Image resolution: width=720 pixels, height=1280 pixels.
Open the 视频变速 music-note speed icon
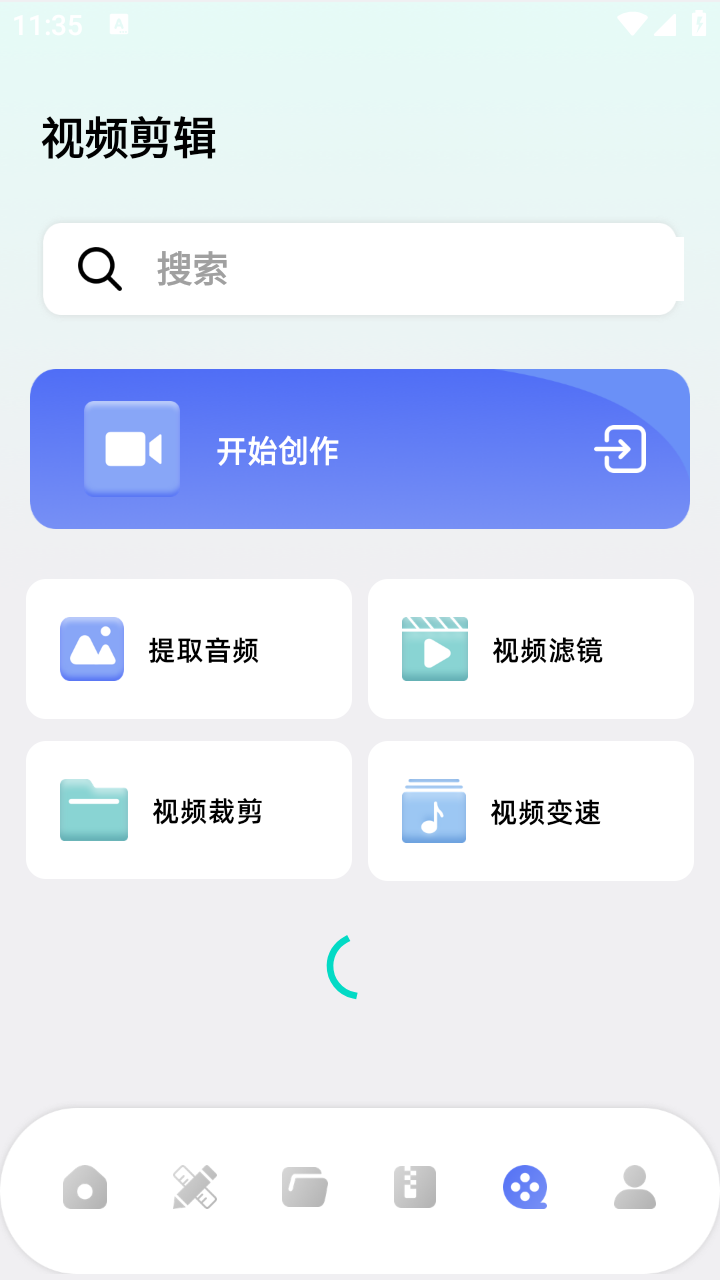point(433,810)
